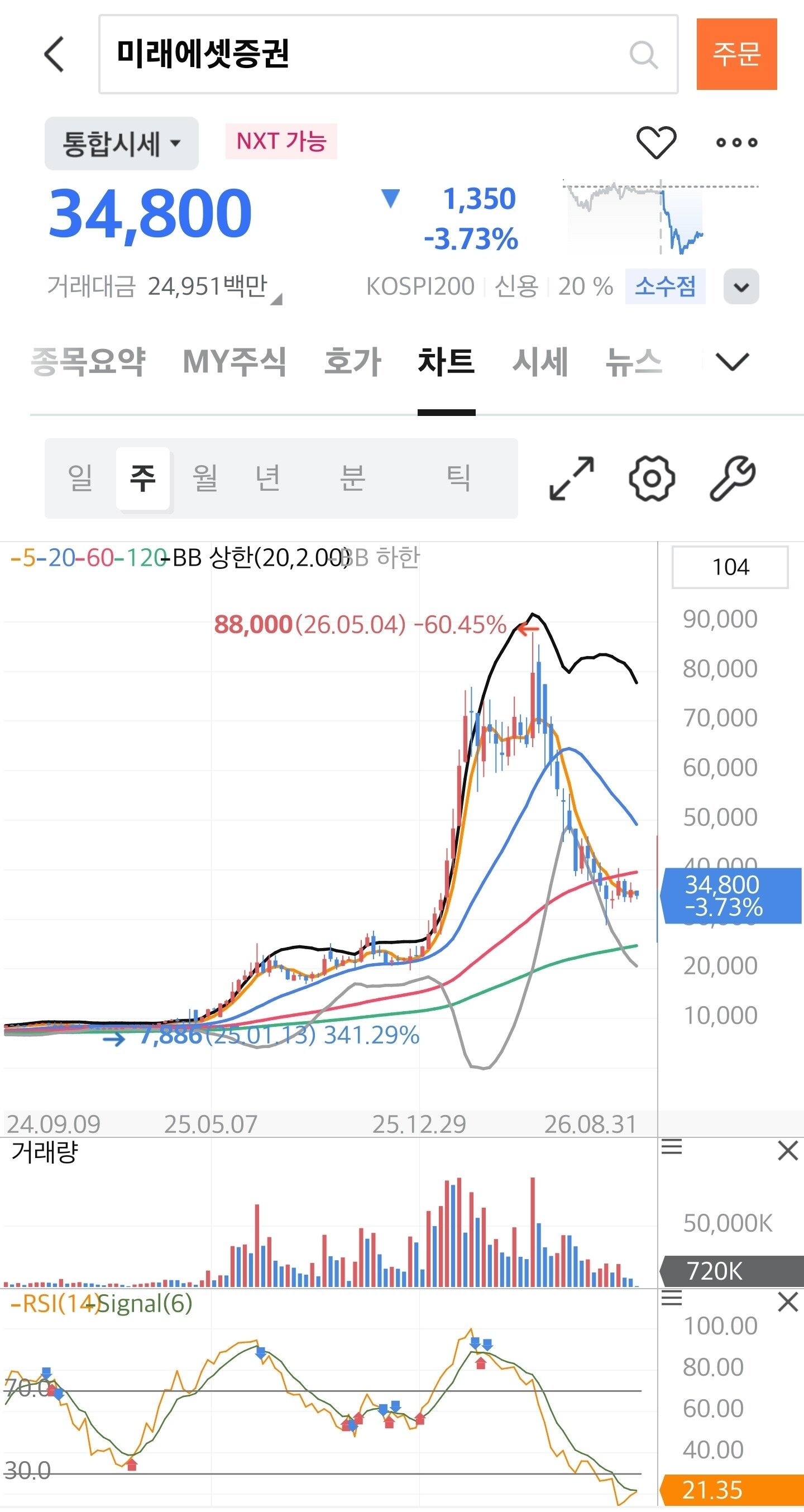Image resolution: width=804 pixels, height=1512 pixels.
Task: Select the 월 monthly chart period
Action: pos(205,478)
